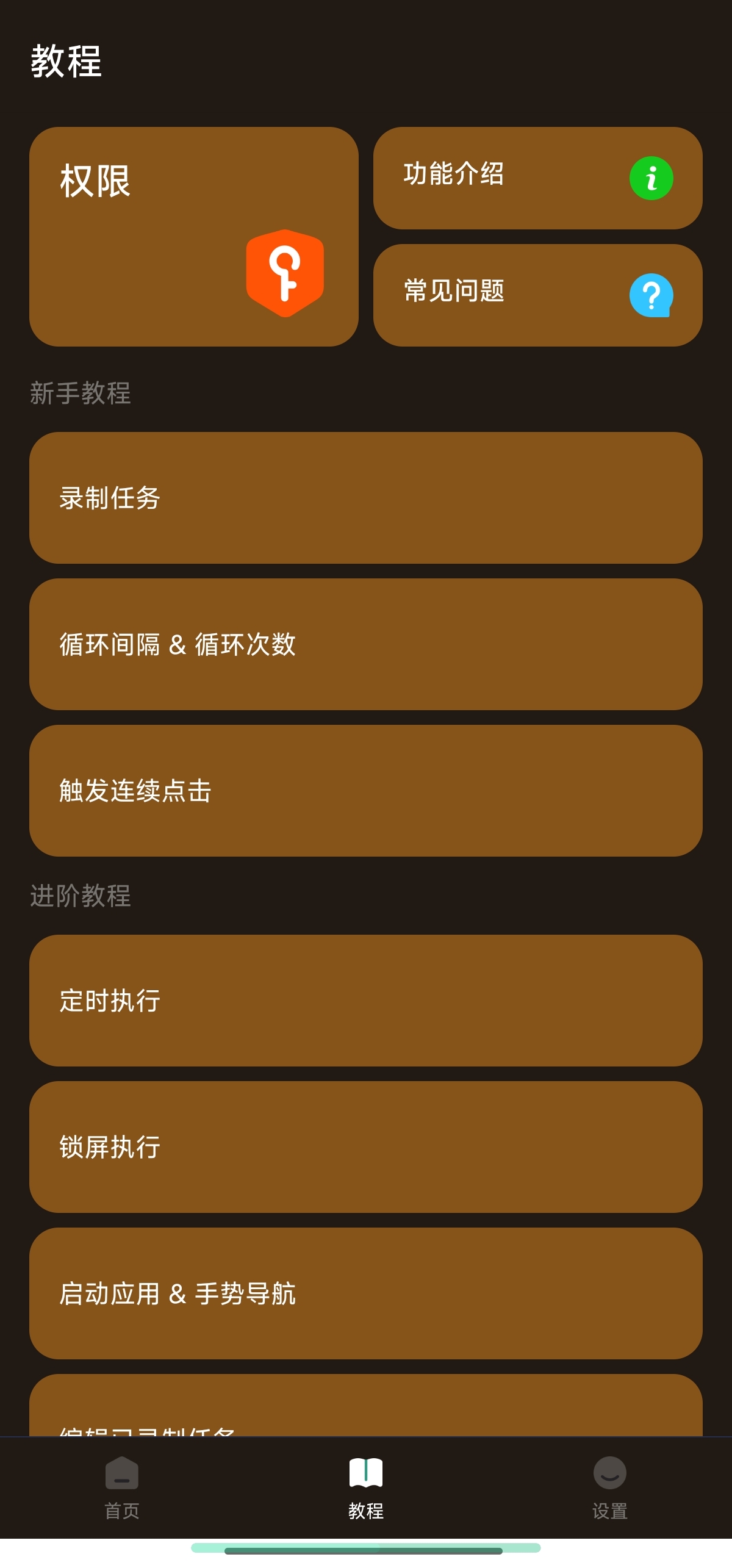
Task: Open the 锁屏执行 tutorial
Action: pos(366,1147)
